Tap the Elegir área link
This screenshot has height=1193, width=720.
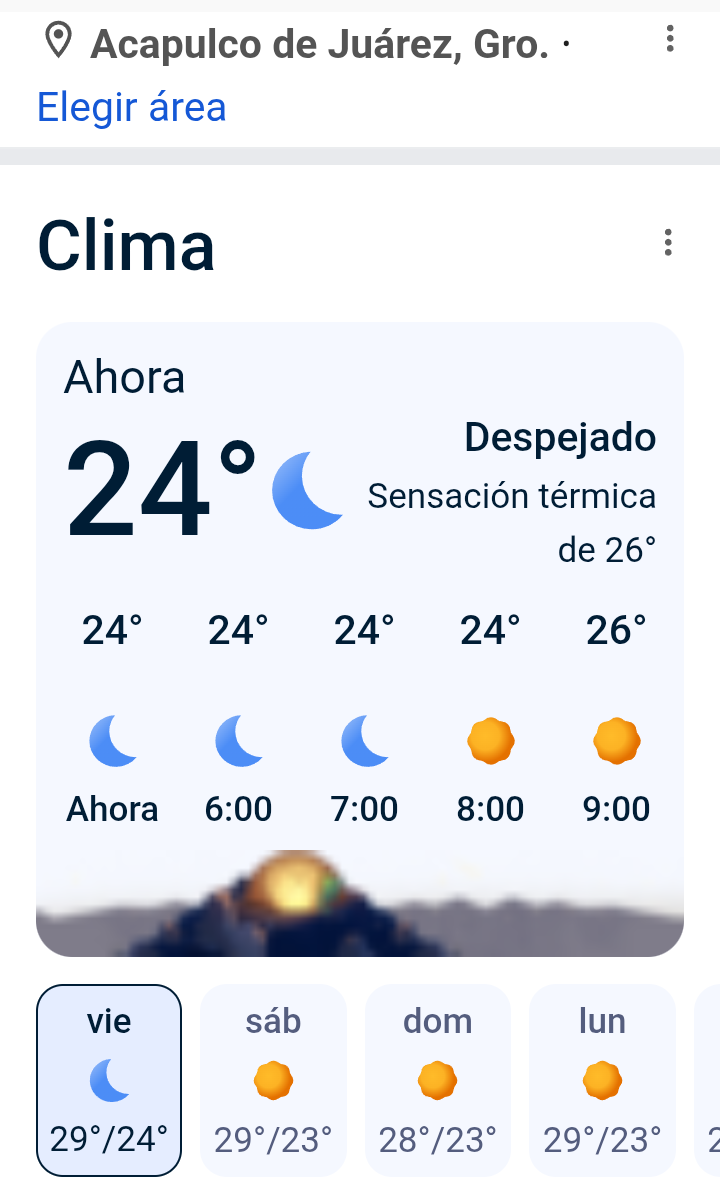[132, 107]
